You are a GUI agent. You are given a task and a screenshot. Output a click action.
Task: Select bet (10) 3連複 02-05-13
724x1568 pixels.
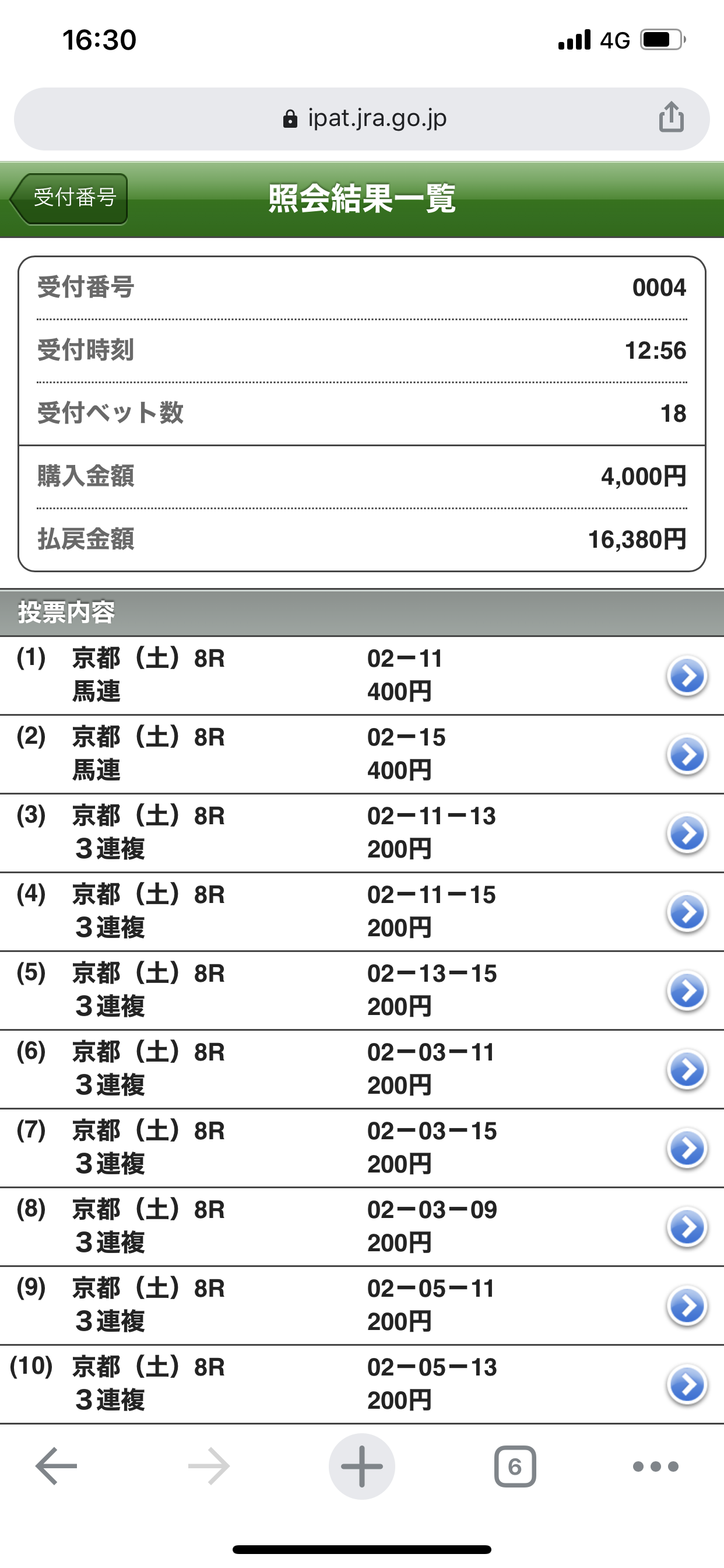[x=686, y=1384]
